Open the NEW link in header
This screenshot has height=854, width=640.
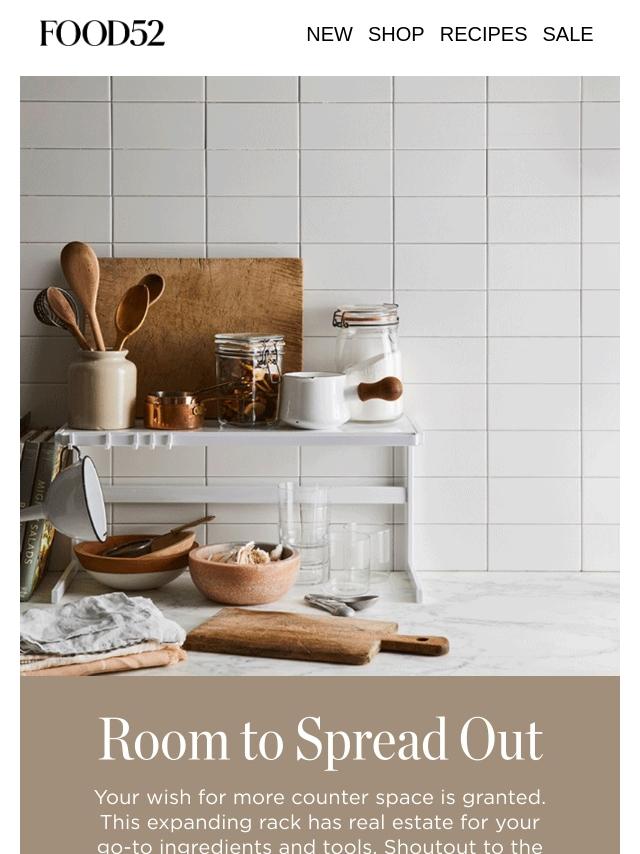click(x=330, y=34)
